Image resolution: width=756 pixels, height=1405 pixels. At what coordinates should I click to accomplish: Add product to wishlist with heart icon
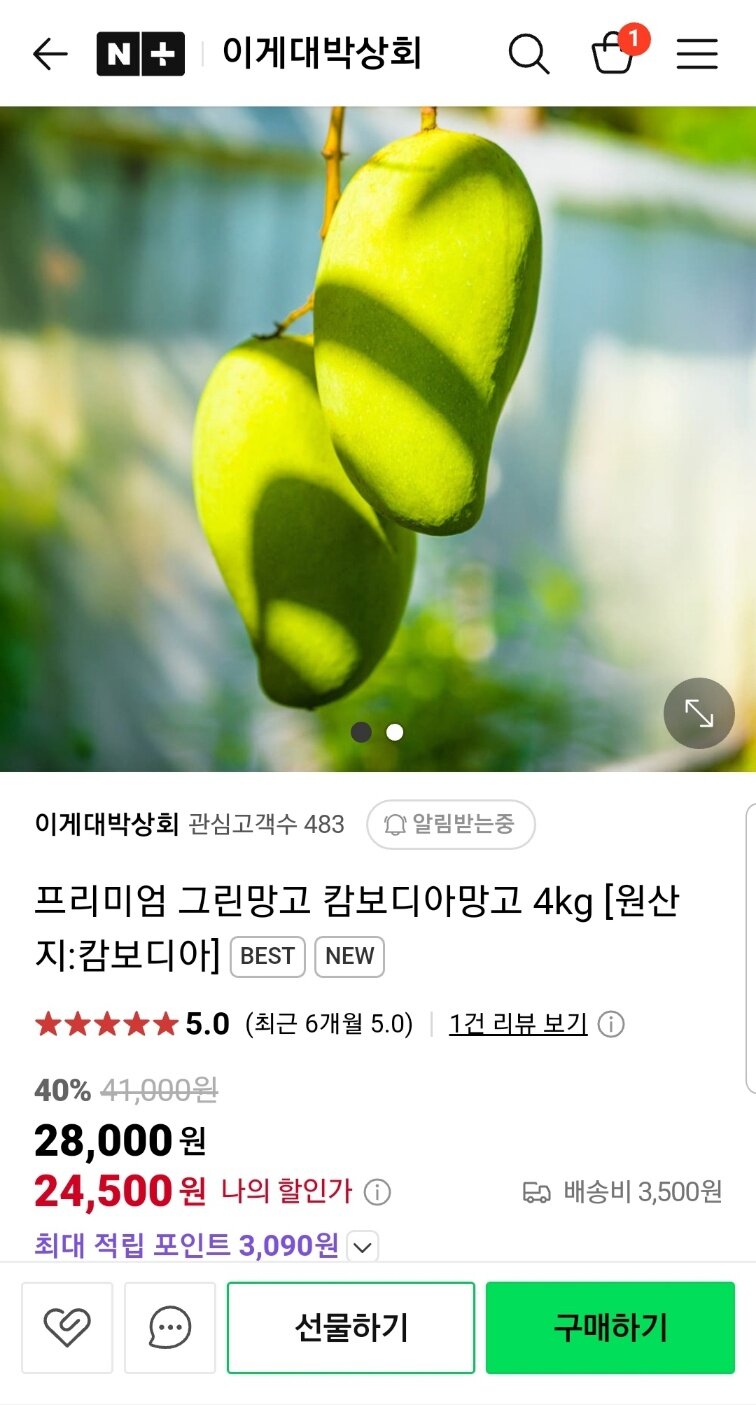click(x=67, y=1328)
